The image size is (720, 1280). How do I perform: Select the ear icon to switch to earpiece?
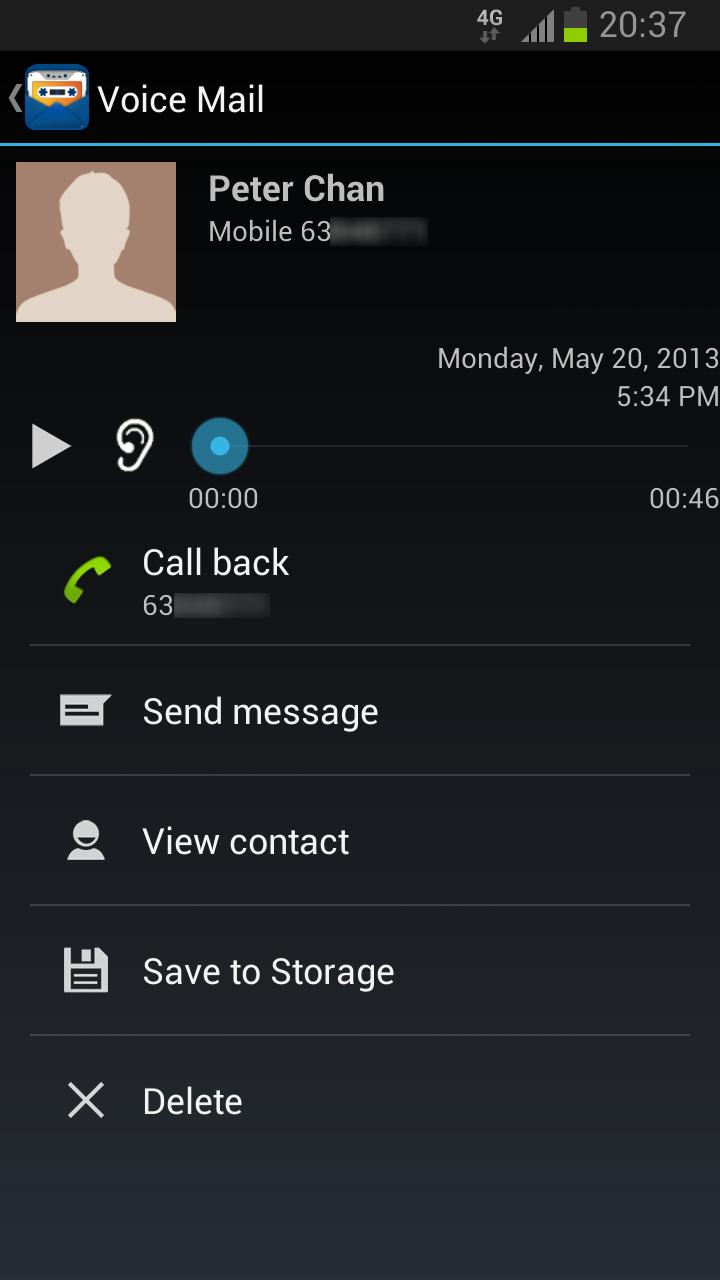point(133,444)
